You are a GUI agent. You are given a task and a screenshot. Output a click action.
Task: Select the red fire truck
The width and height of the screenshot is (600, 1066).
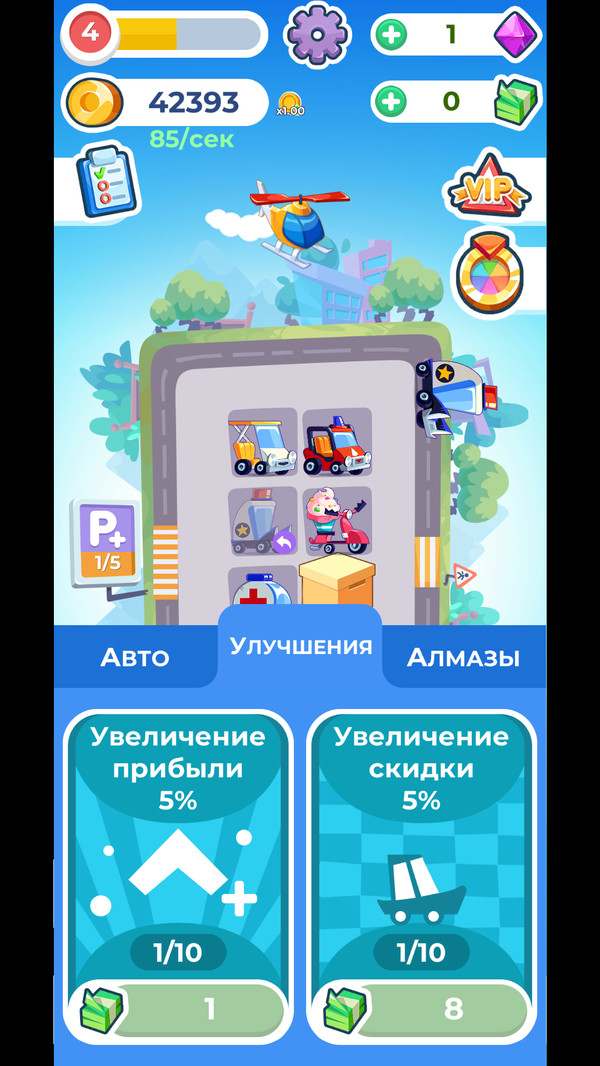(337, 443)
